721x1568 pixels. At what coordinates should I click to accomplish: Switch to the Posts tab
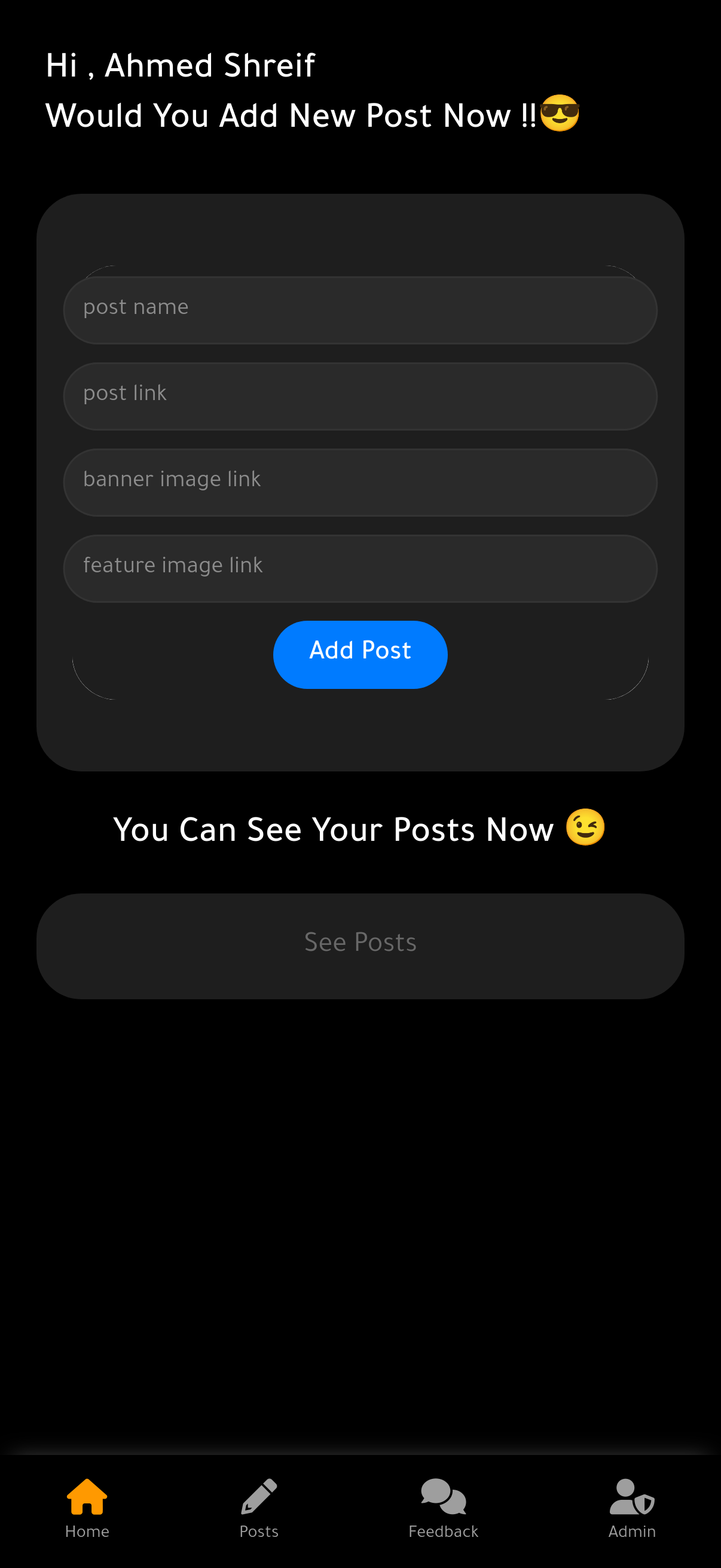click(259, 1508)
